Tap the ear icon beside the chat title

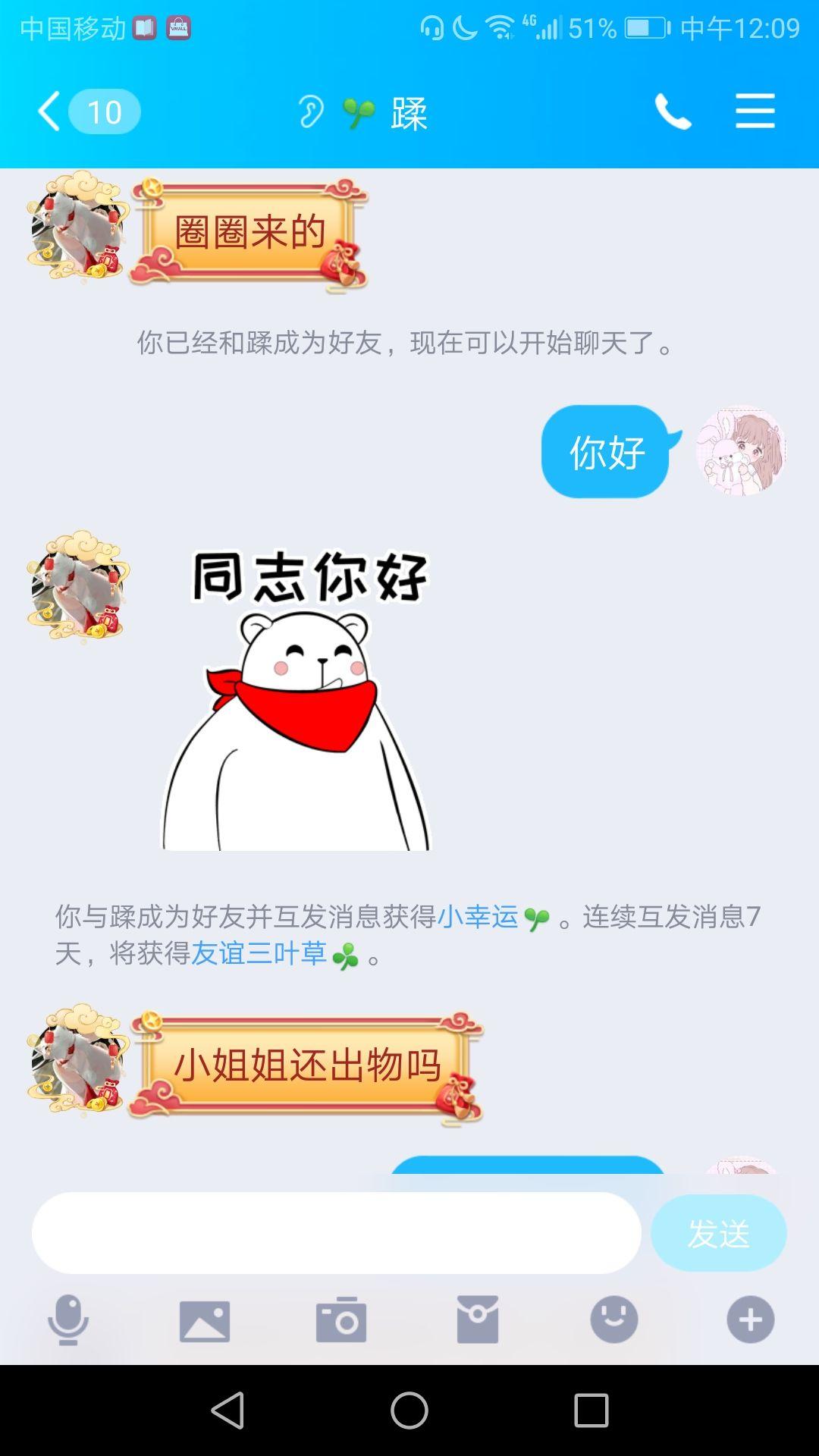[x=310, y=112]
